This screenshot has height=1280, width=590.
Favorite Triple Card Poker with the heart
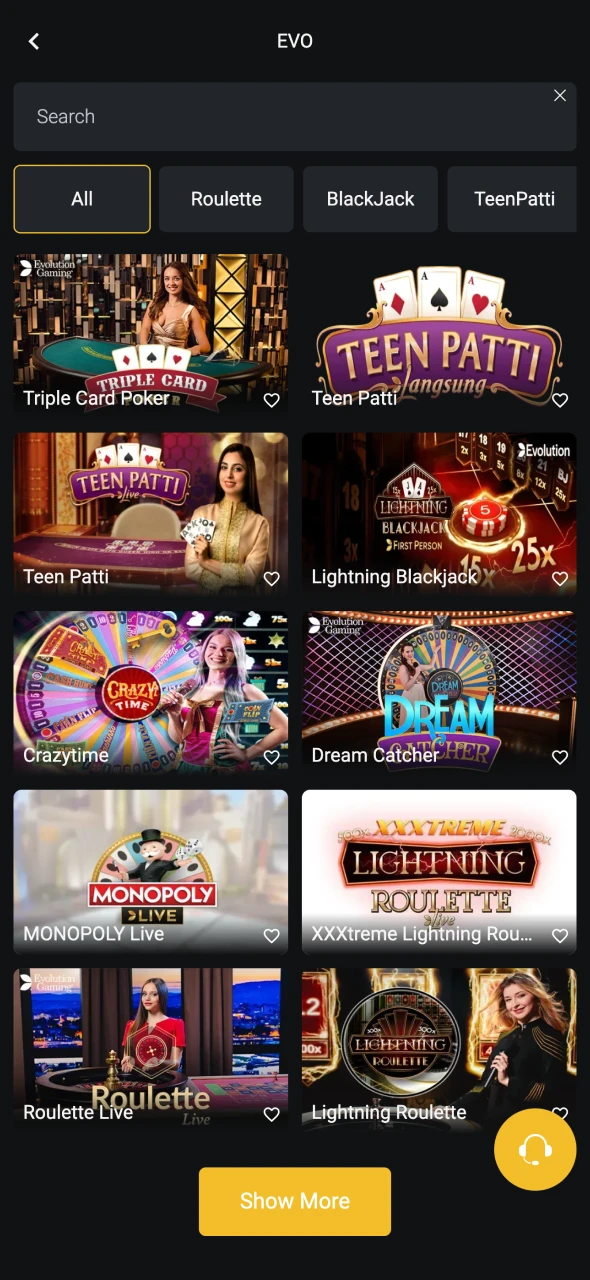(x=271, y=400)
